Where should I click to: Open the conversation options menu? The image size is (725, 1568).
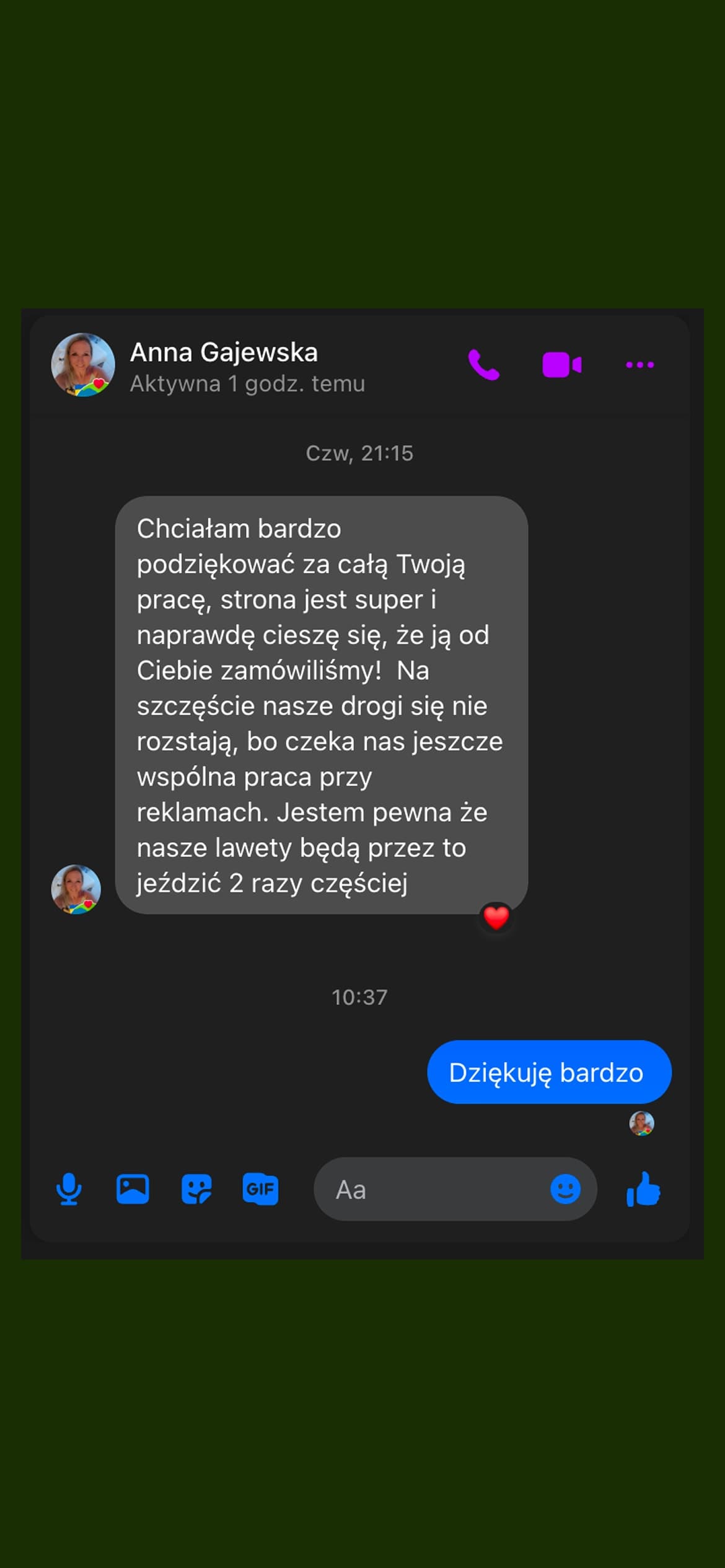click(x=641, y=364)
